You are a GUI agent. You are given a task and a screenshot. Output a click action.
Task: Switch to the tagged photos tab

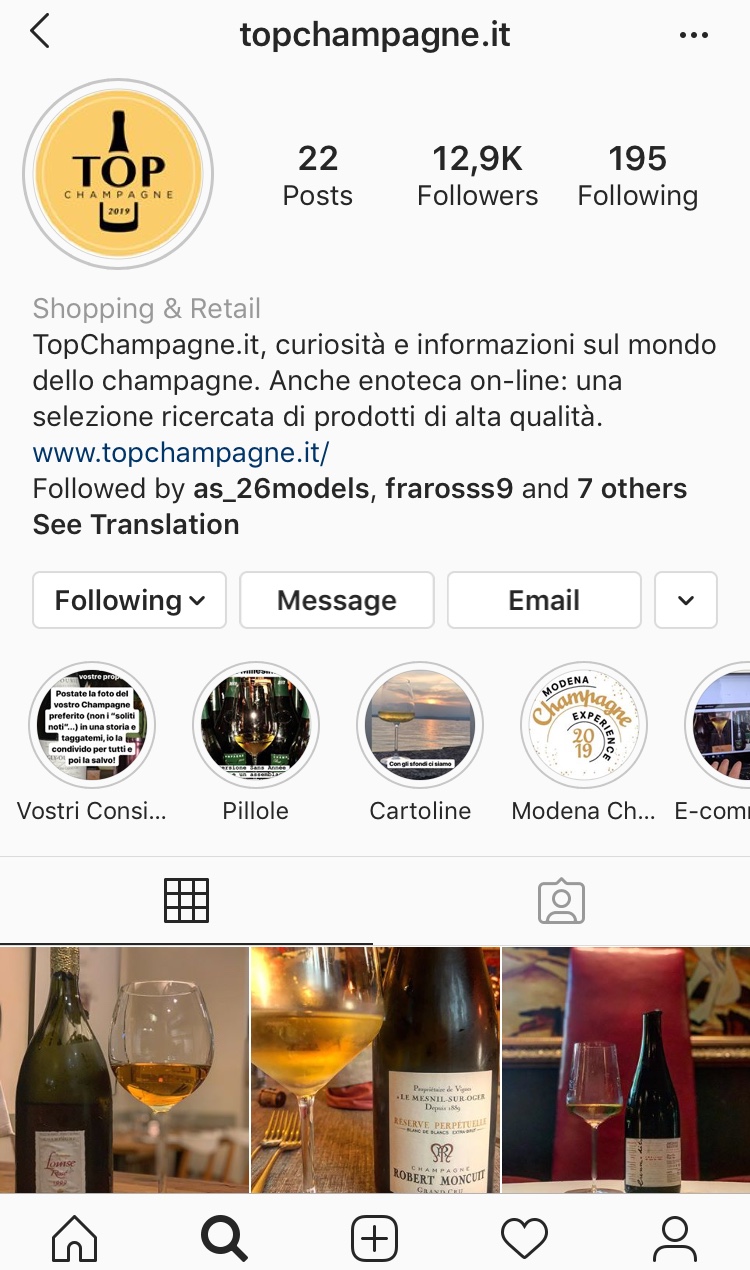561,901
